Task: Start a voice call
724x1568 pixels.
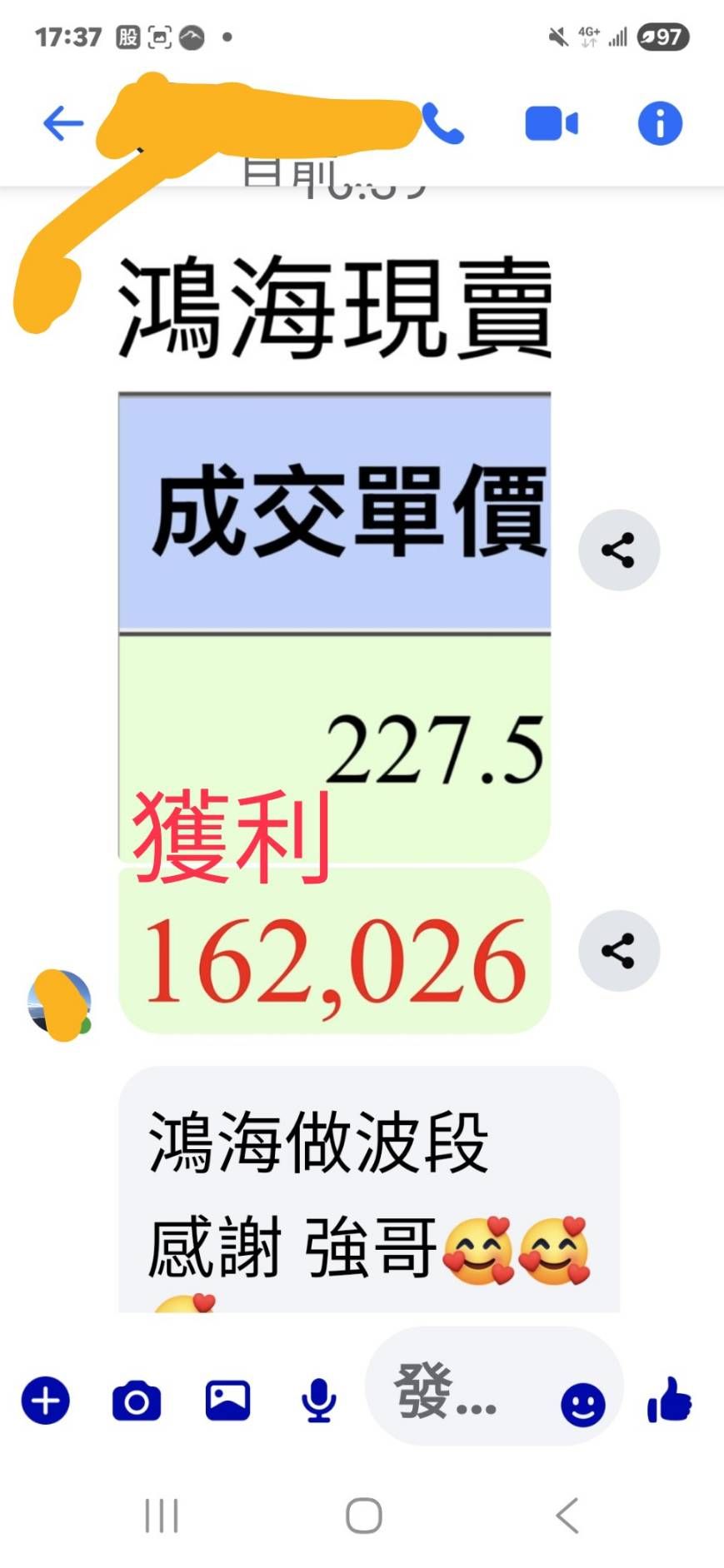Action: pyautogui.click(x=442, y=124)
